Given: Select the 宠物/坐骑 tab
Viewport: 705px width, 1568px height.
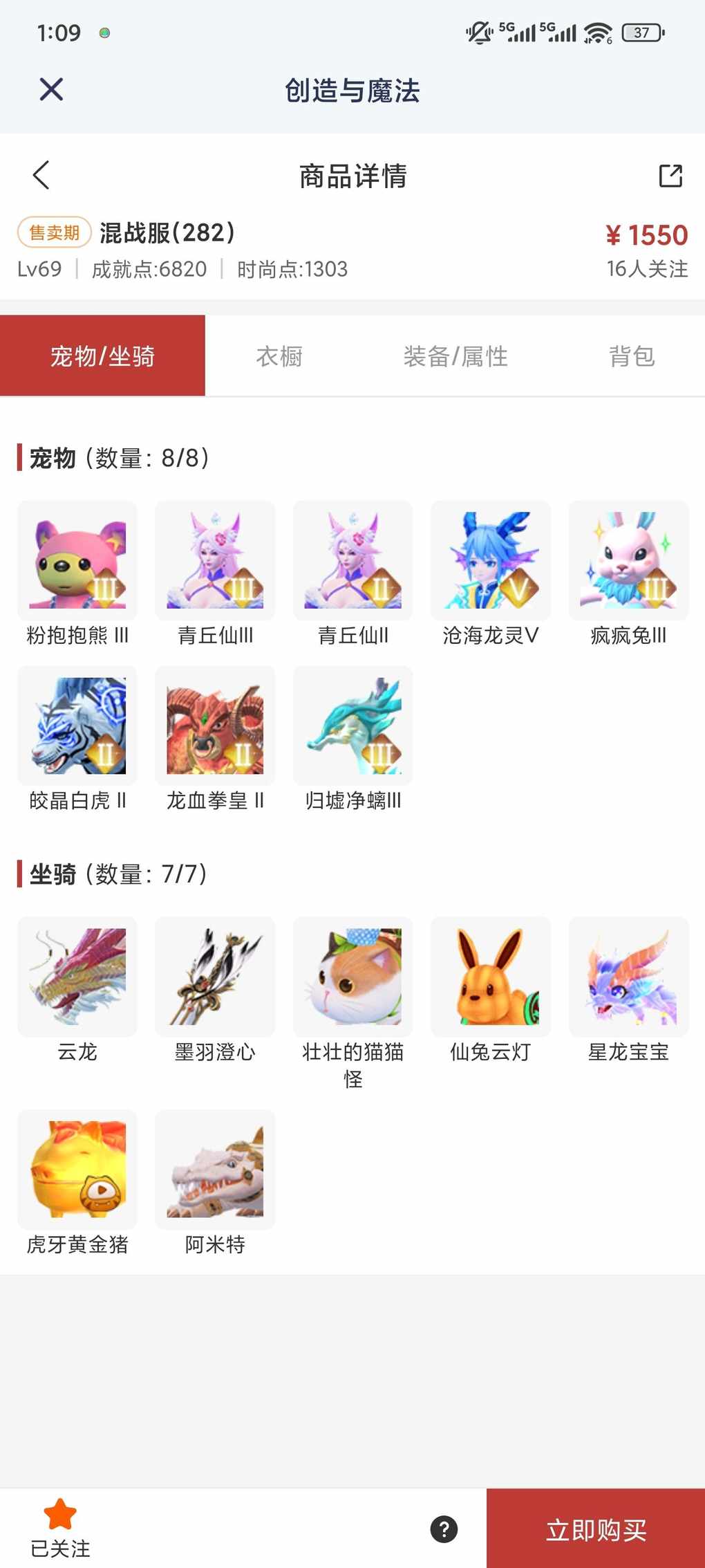Looking at the screenshot, I should [x=102, y=356].
